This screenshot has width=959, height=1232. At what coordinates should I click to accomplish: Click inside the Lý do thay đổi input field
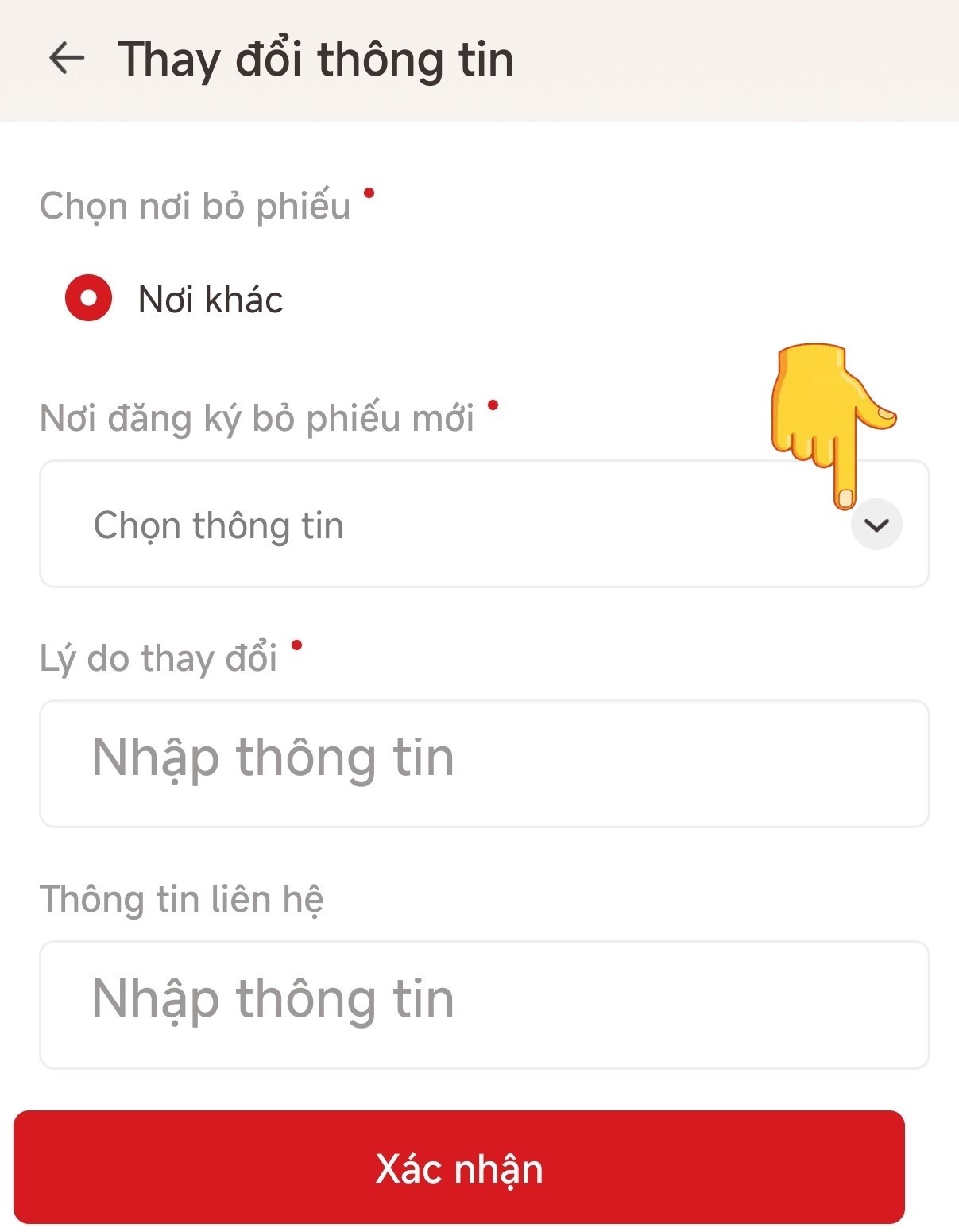point(477,759)
